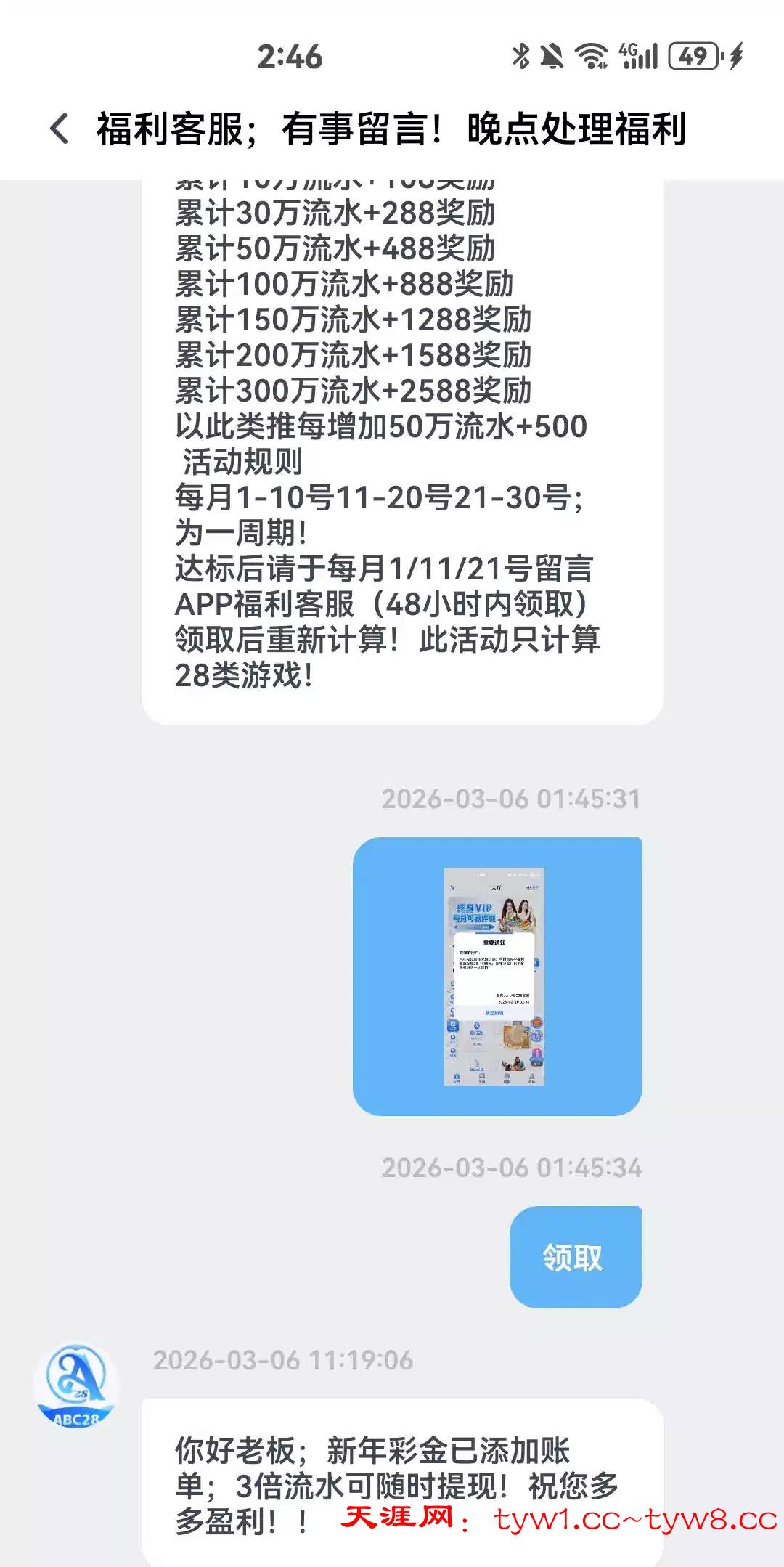Tap the ABC28 customer service avatar

pyautogui.click(x=76, y=1384)
